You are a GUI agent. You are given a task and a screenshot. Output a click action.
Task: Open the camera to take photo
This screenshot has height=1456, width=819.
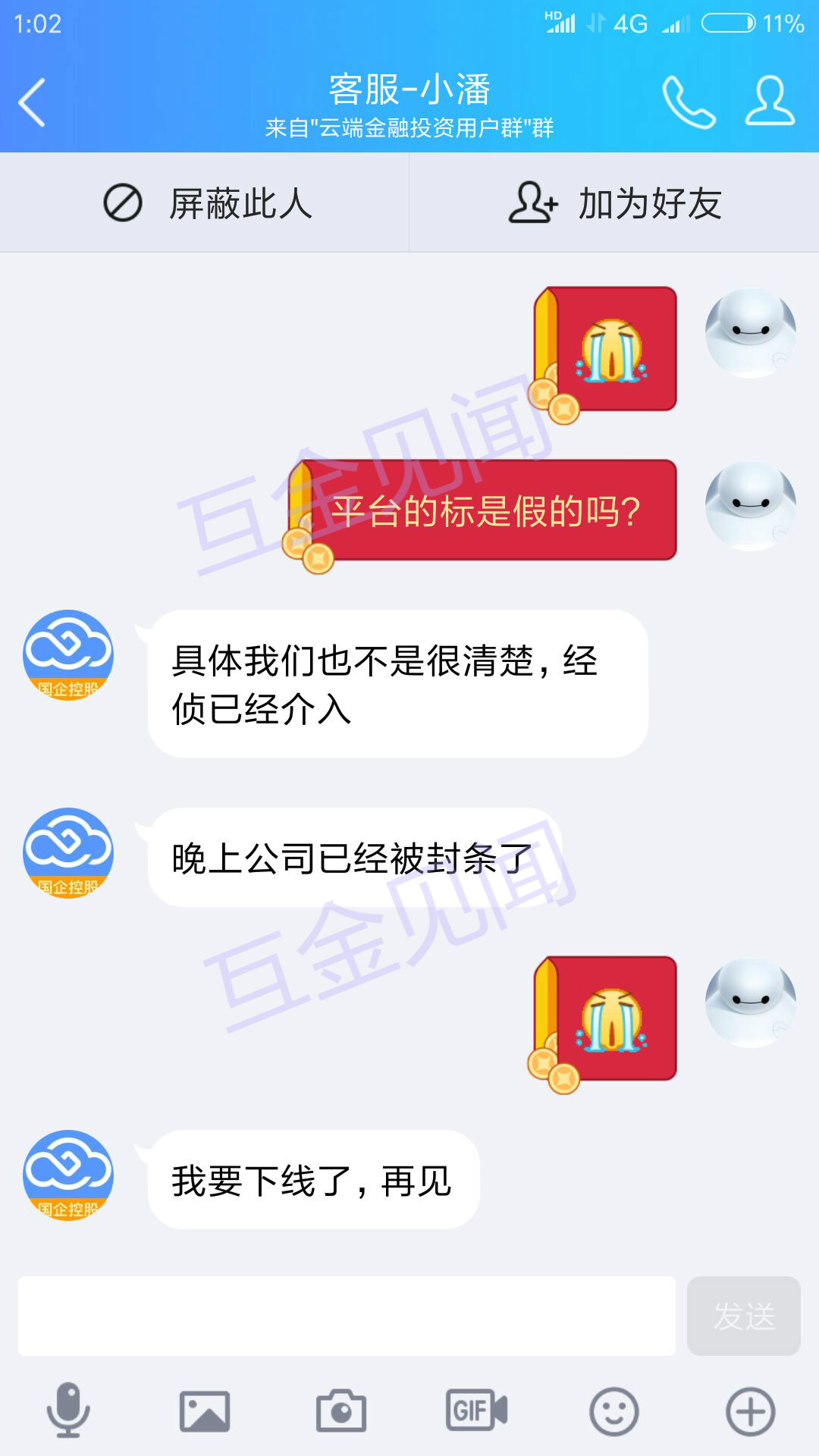(x=341, y=1411)
